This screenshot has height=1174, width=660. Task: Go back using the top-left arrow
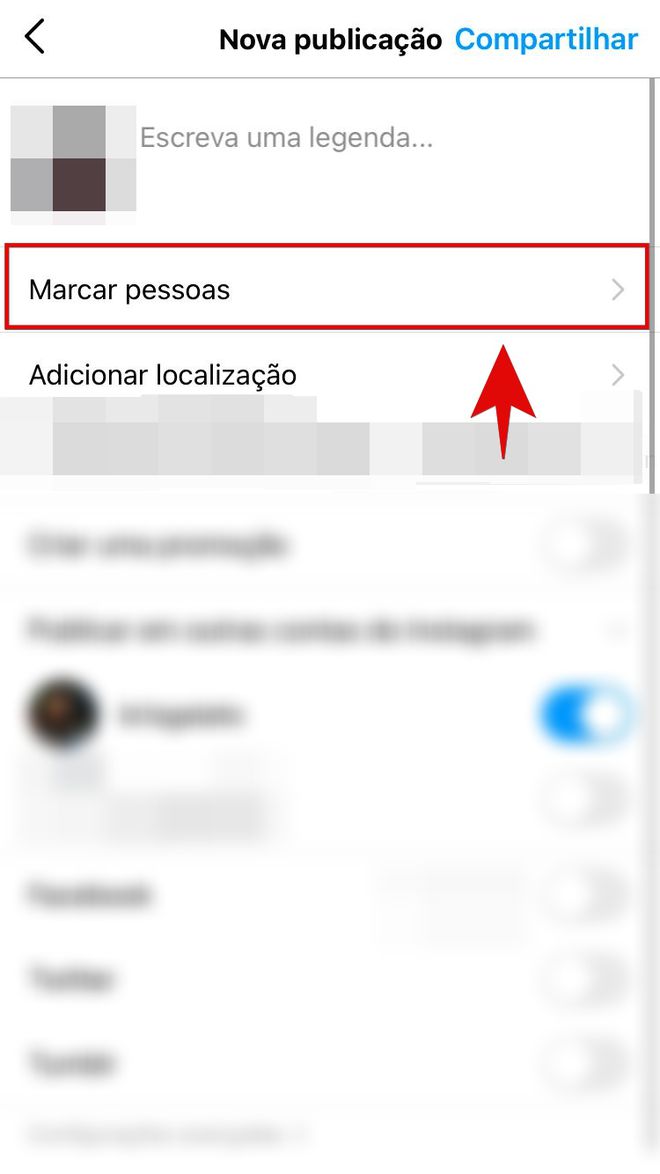[36, 38]
